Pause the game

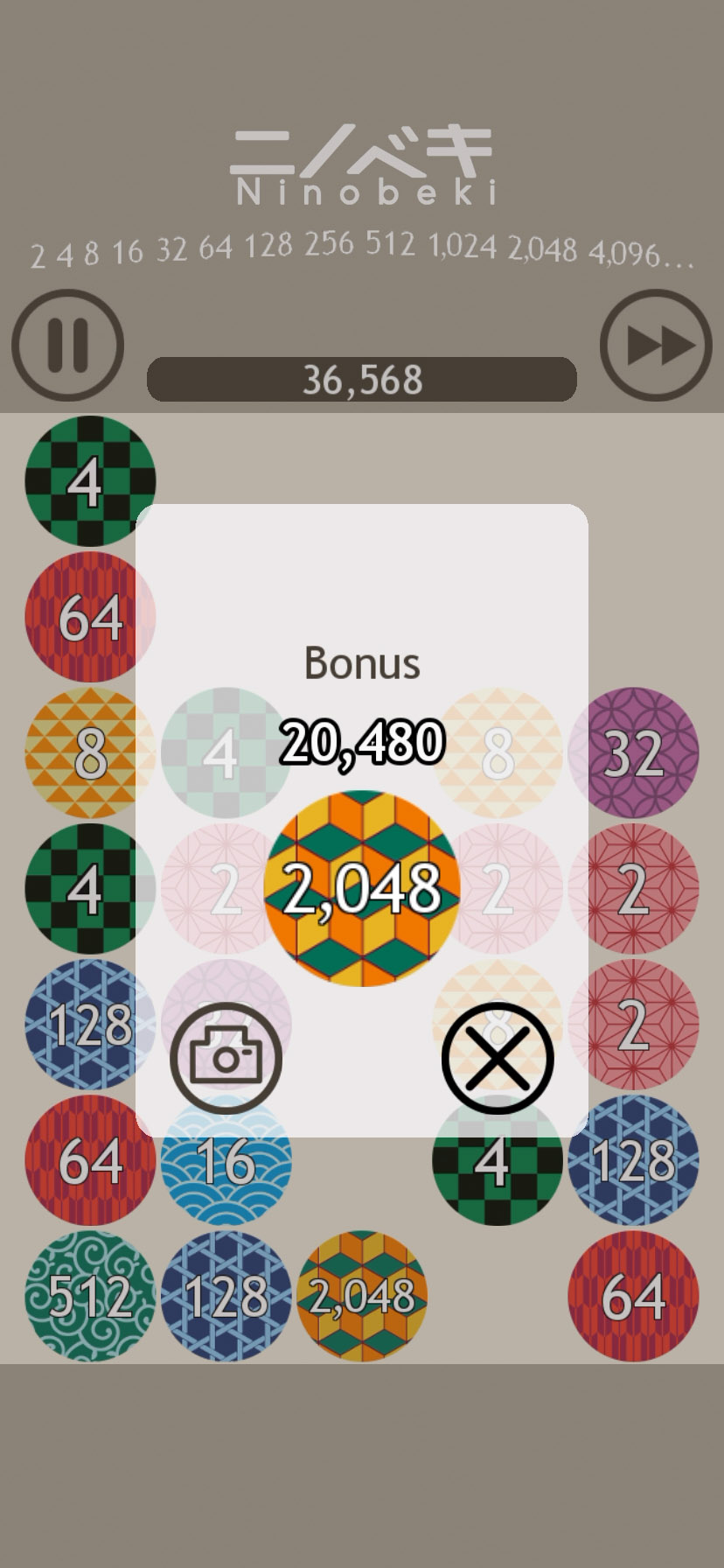[67, 346]
